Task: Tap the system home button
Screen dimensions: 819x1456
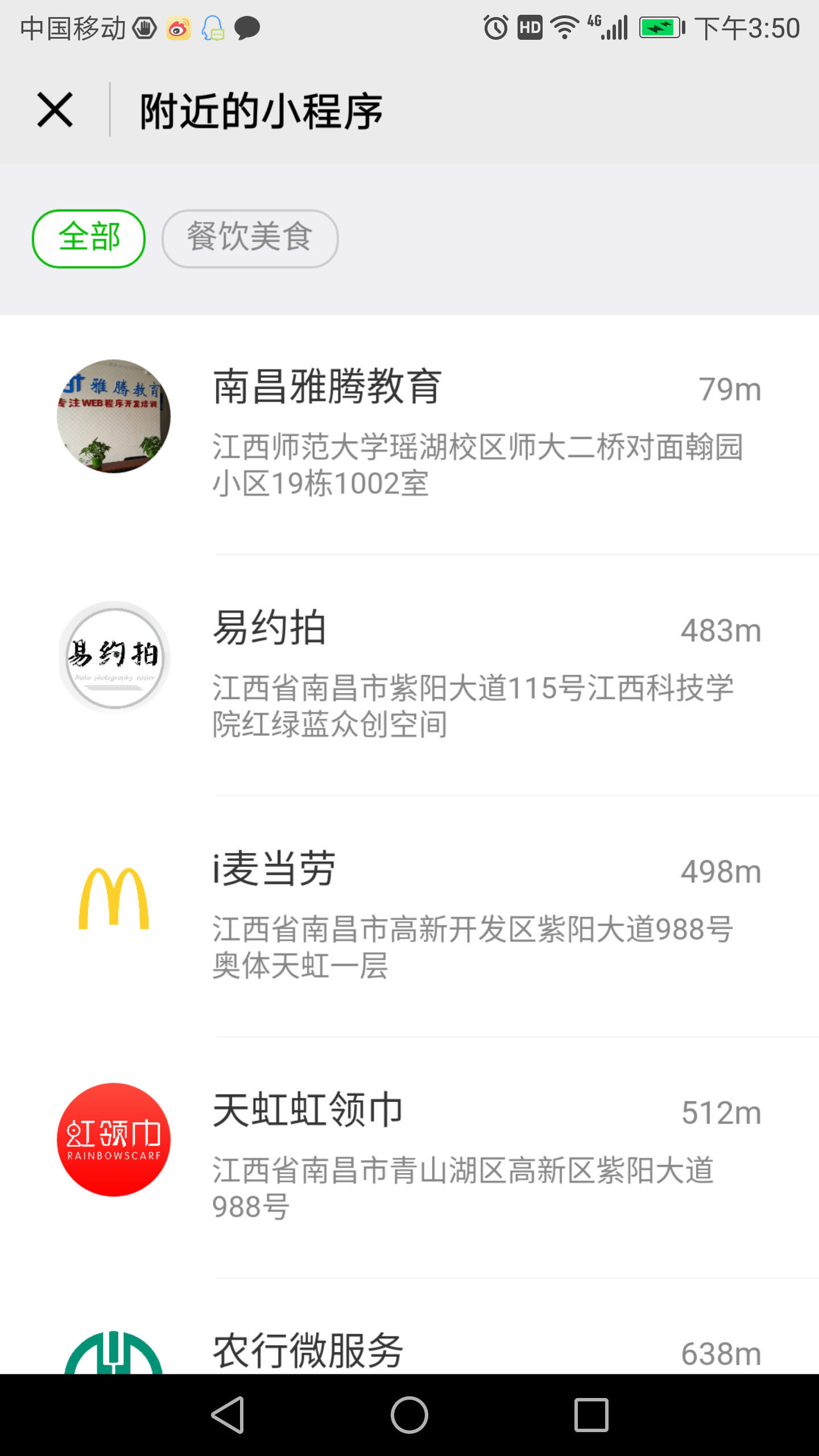Action: (409, 1414)
